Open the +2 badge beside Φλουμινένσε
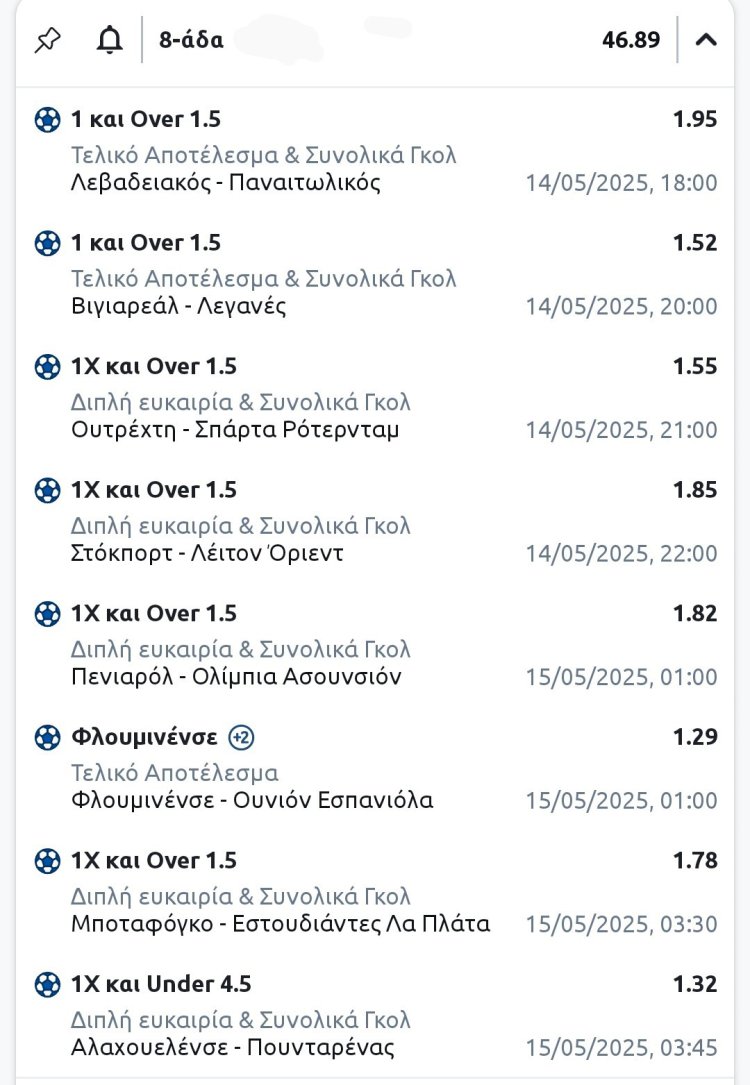The image size is (750, 1085). tap(241, 738)
